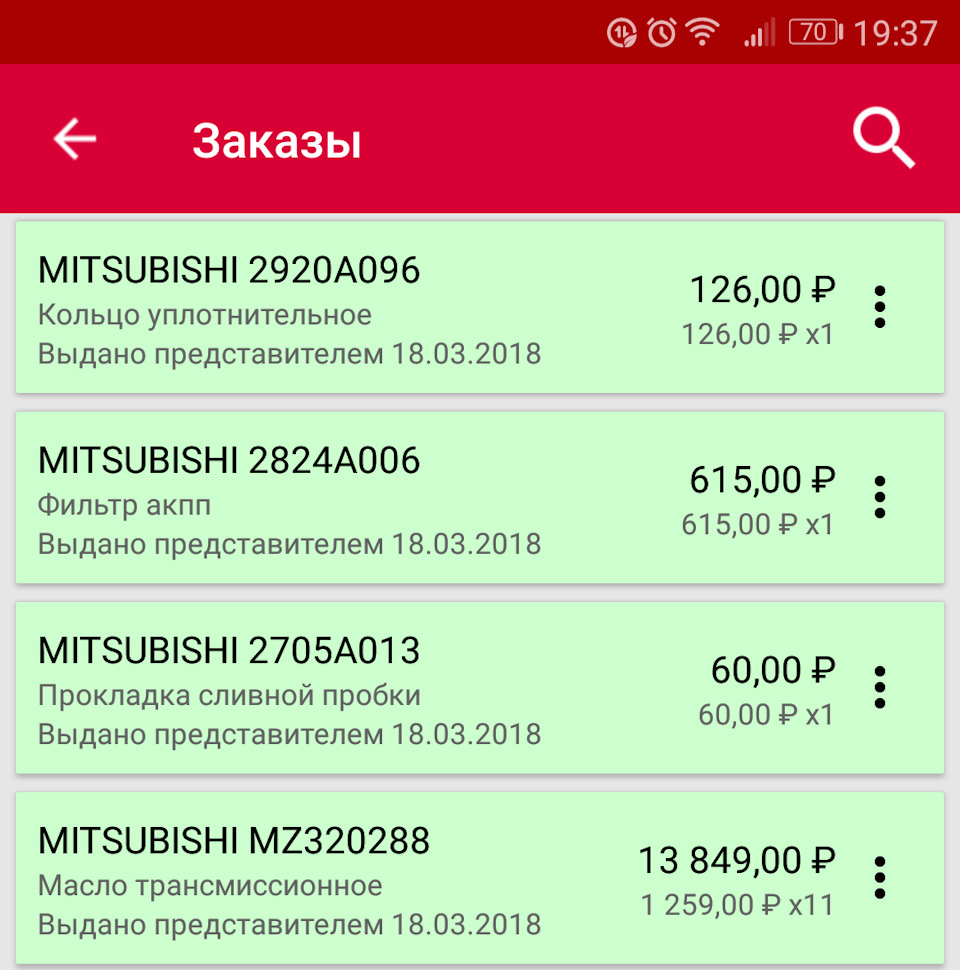Screen dimensions: 960x970
Task: Open options menu for MITSUBISHI 2920A096
Action: (881, 307)
